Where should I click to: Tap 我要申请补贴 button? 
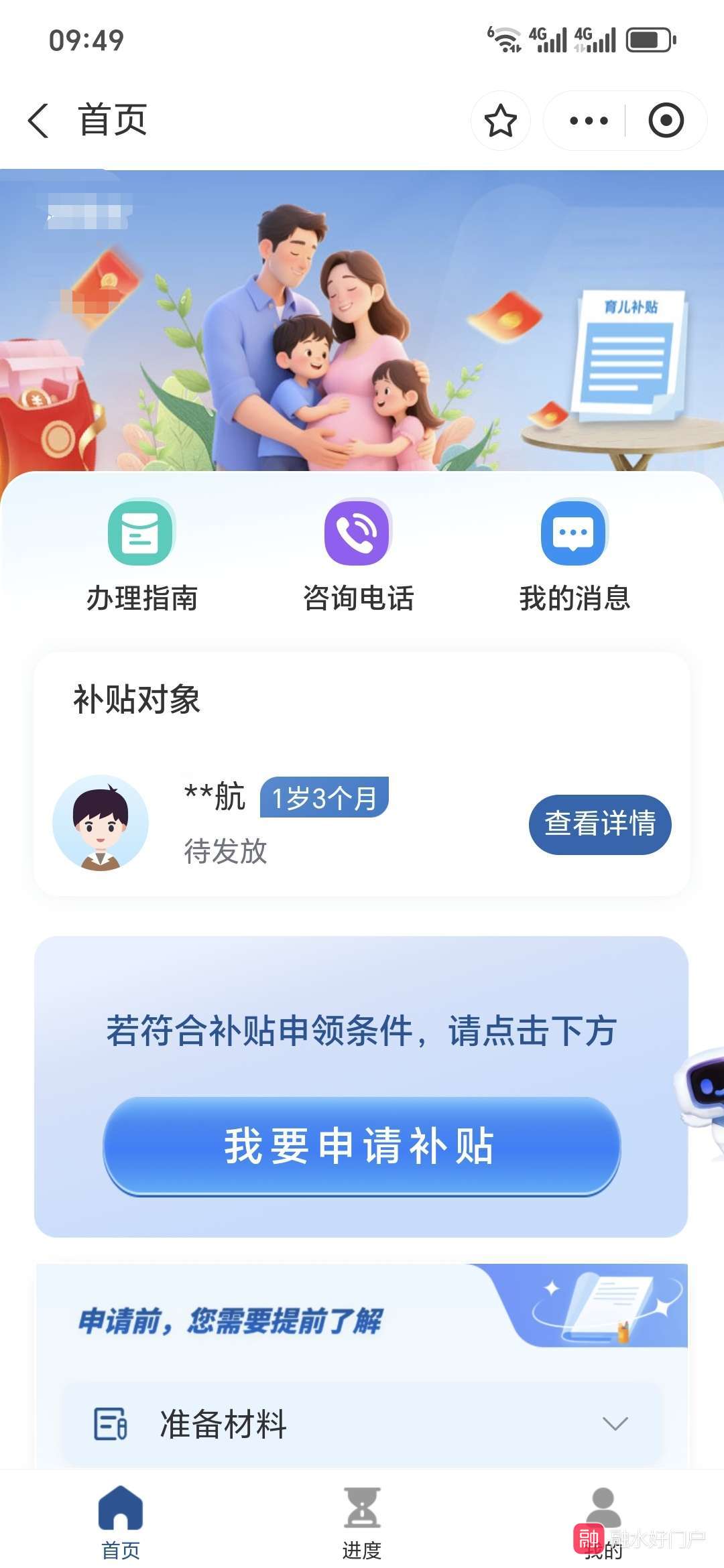tap(361, 1146)
